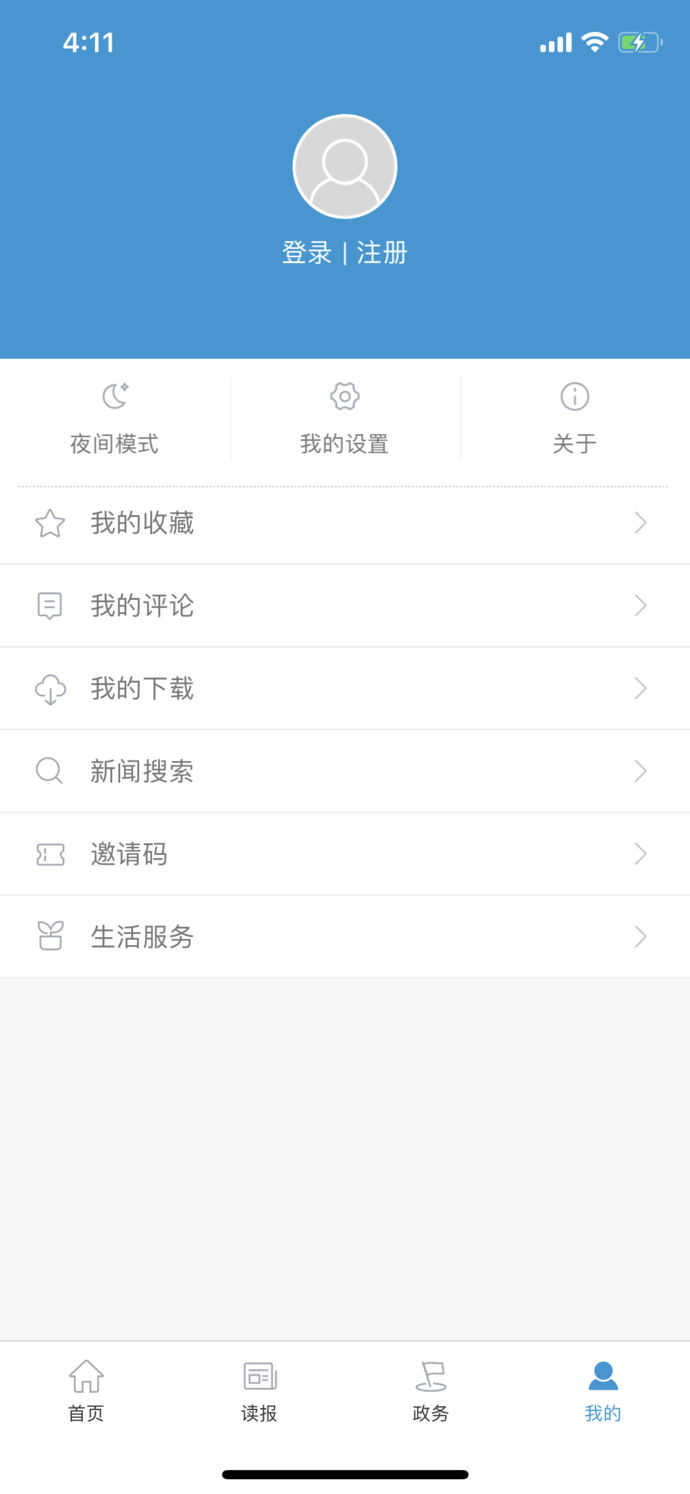690x1494 pixels.
Task: View 我的评论 comments
Action: click(x=344, y=606)
